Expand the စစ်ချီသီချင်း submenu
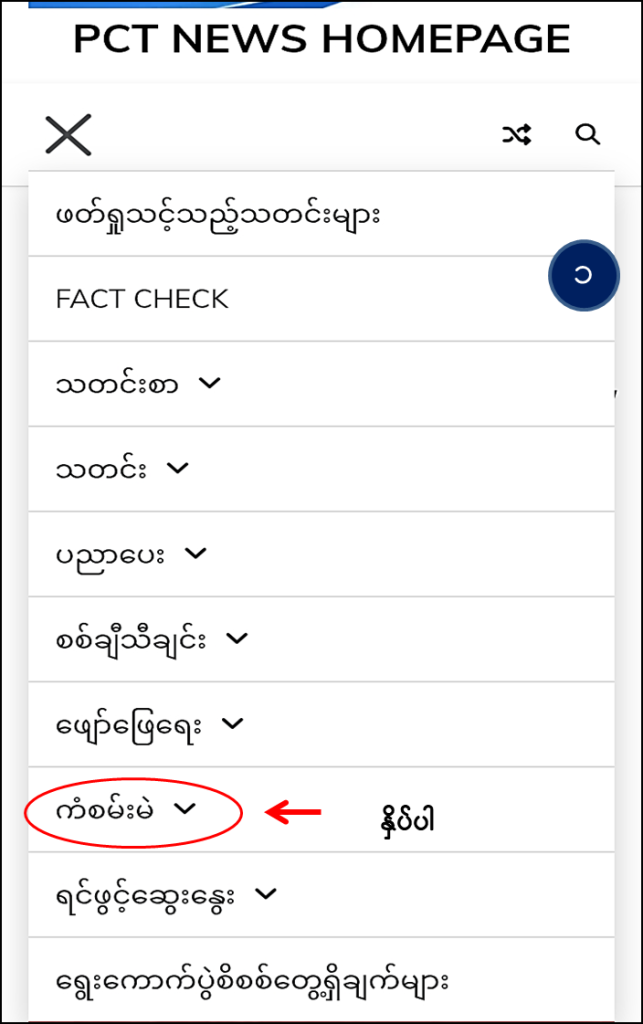The image size is (643, 1024). [x=236, y=638]
